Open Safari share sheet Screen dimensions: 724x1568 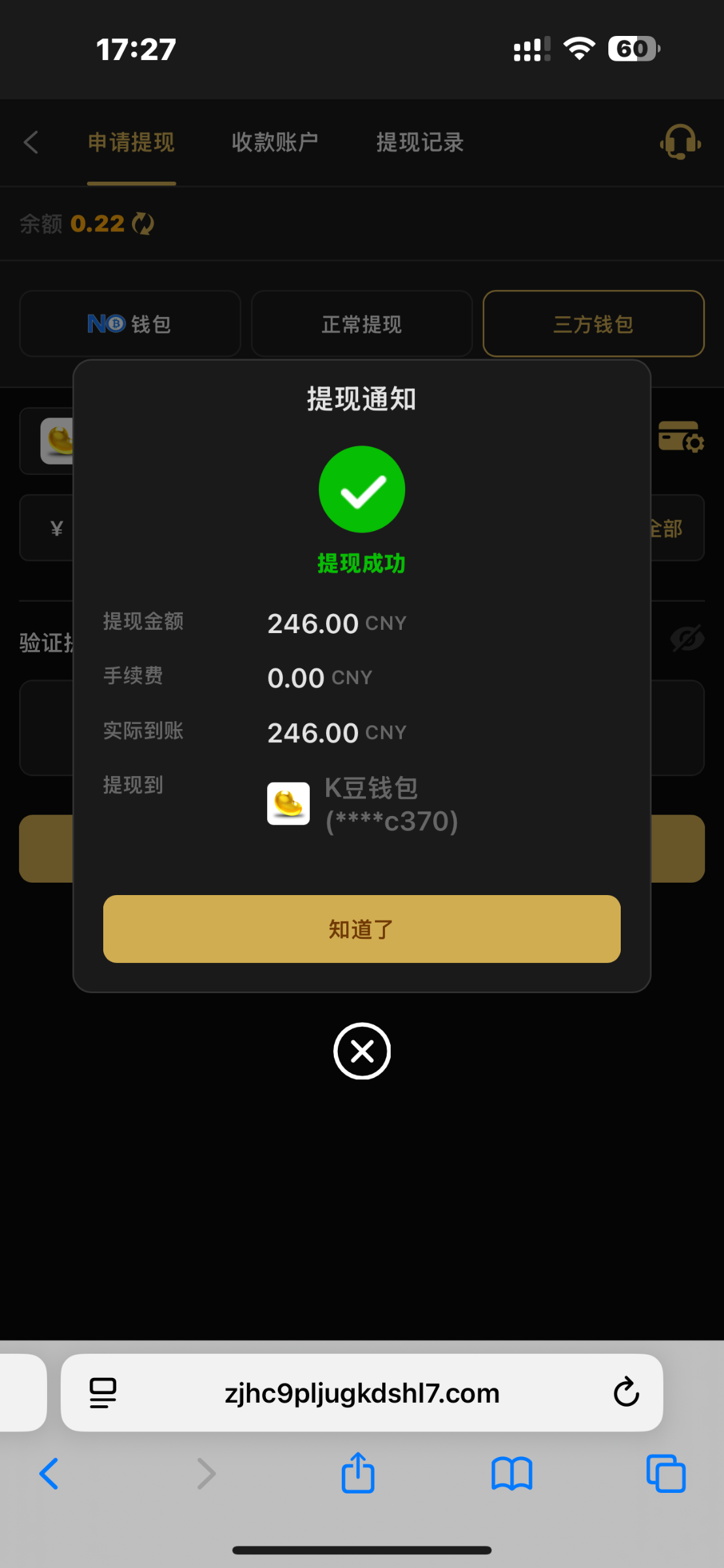click(358, 1473)
